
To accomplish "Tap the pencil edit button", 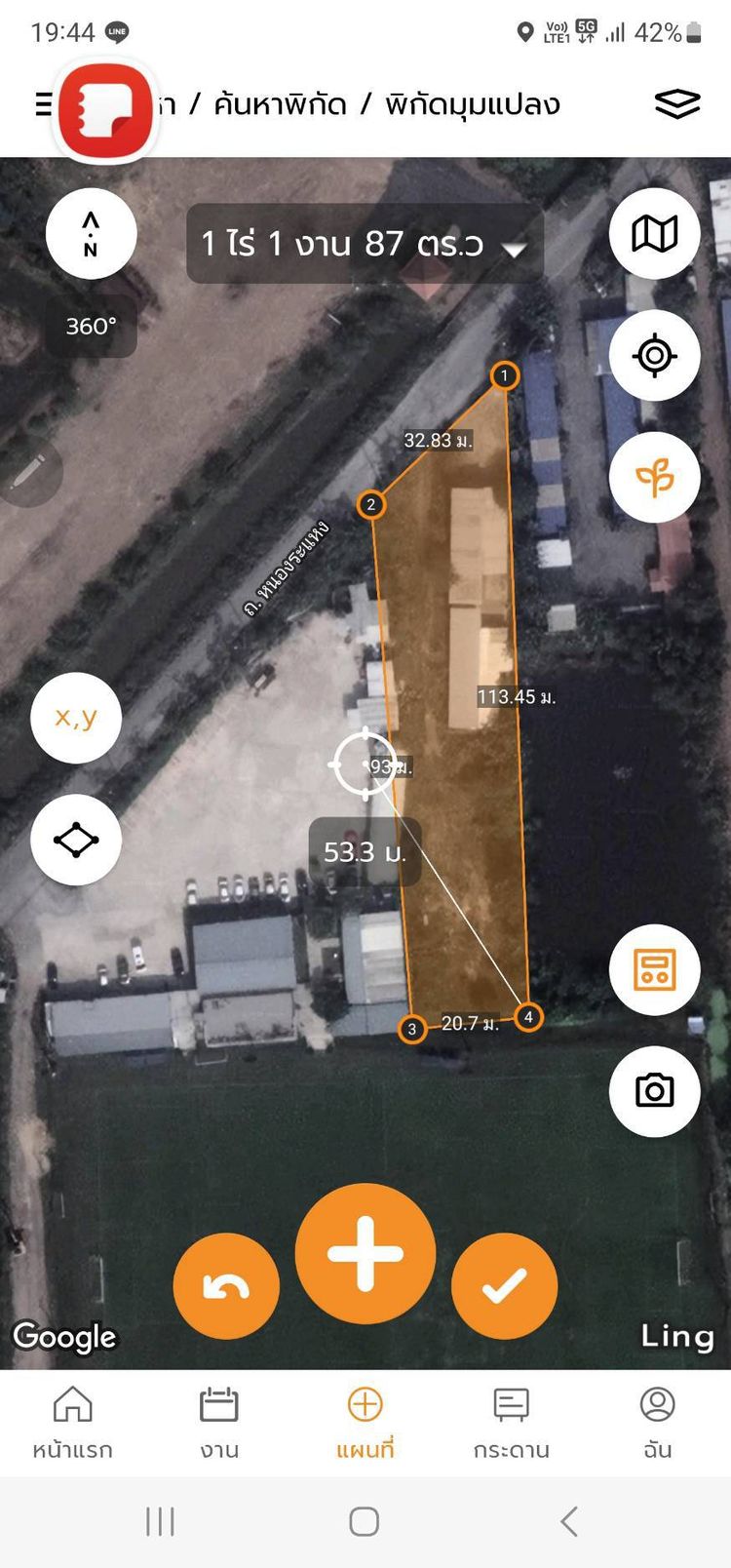I will [29, 473].
